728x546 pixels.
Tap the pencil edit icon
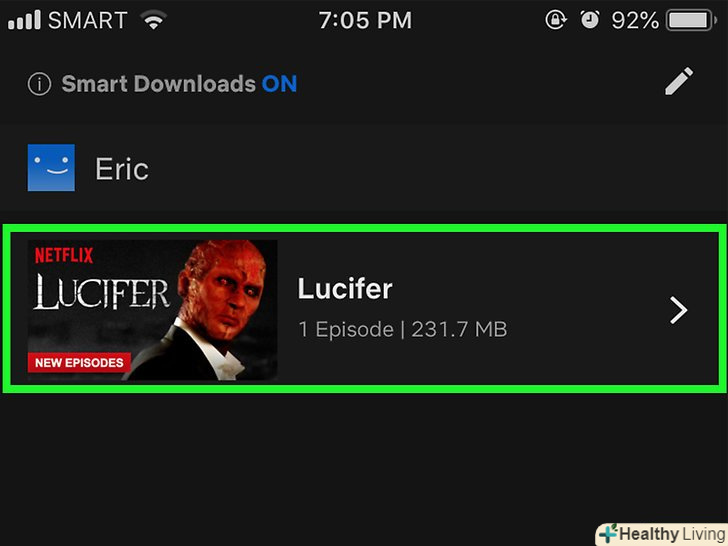pos(679,83)
